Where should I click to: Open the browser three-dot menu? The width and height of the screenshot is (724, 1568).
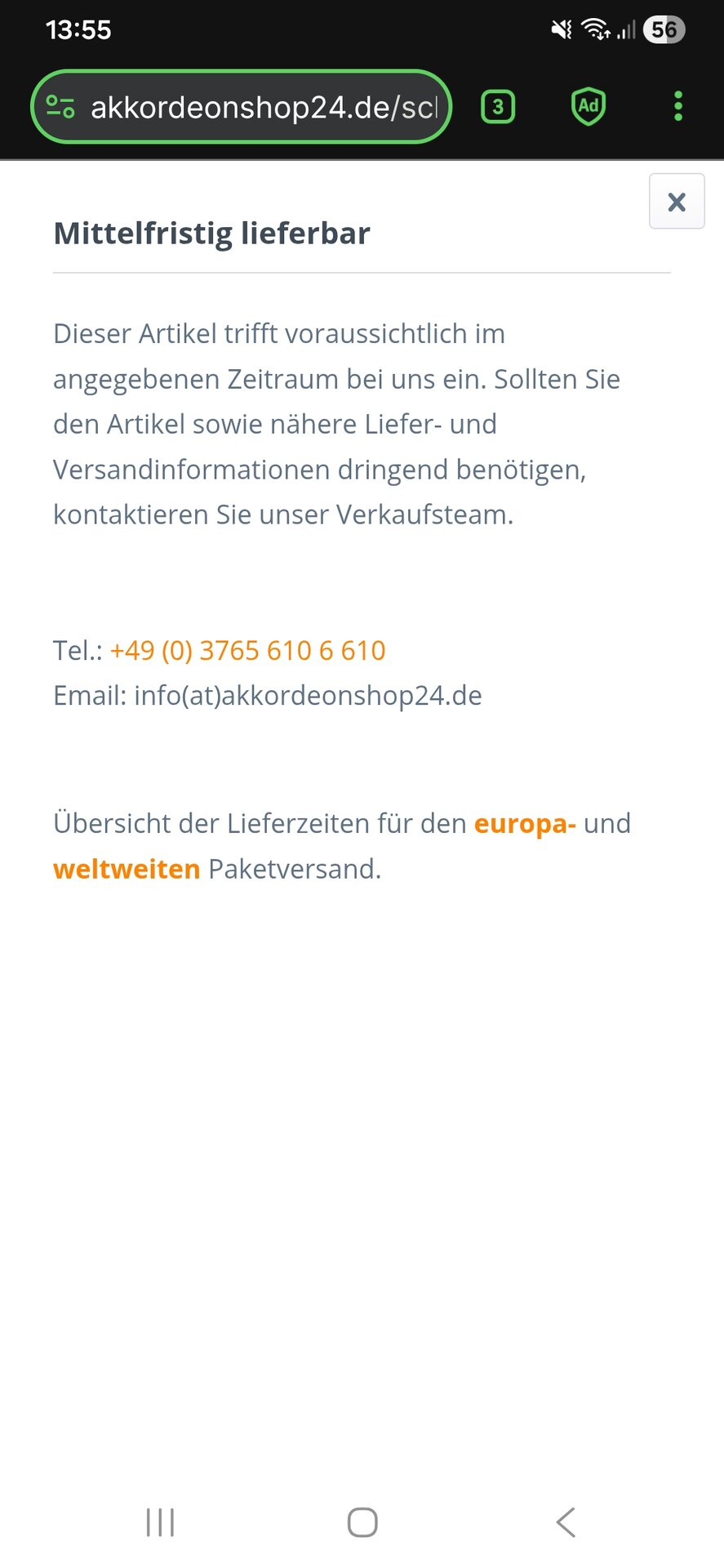coord(677,106)
